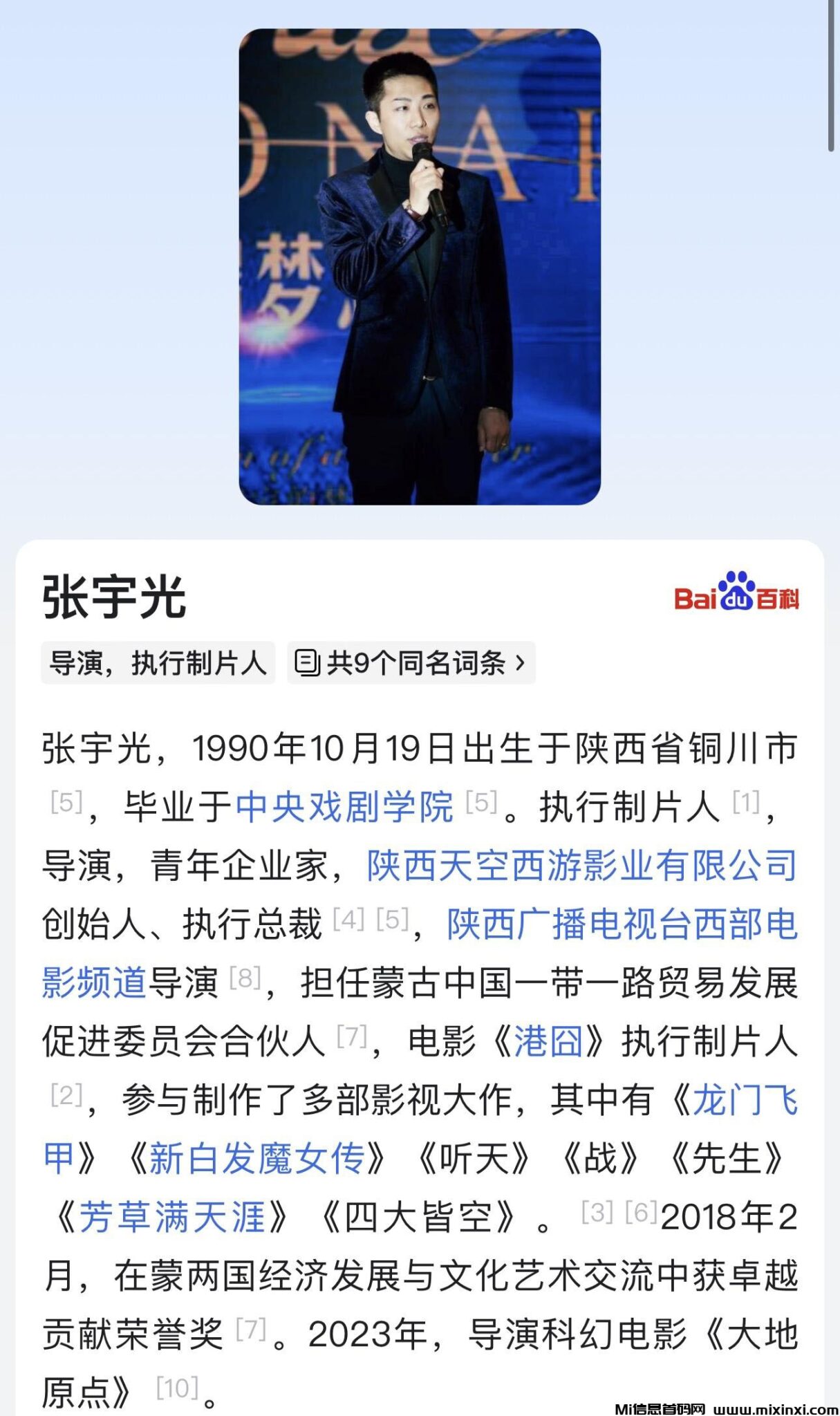840x1416 pixels.
Task: Open the 共9个同名词条 disambiguation chip
Action: [x=411, y=663]
